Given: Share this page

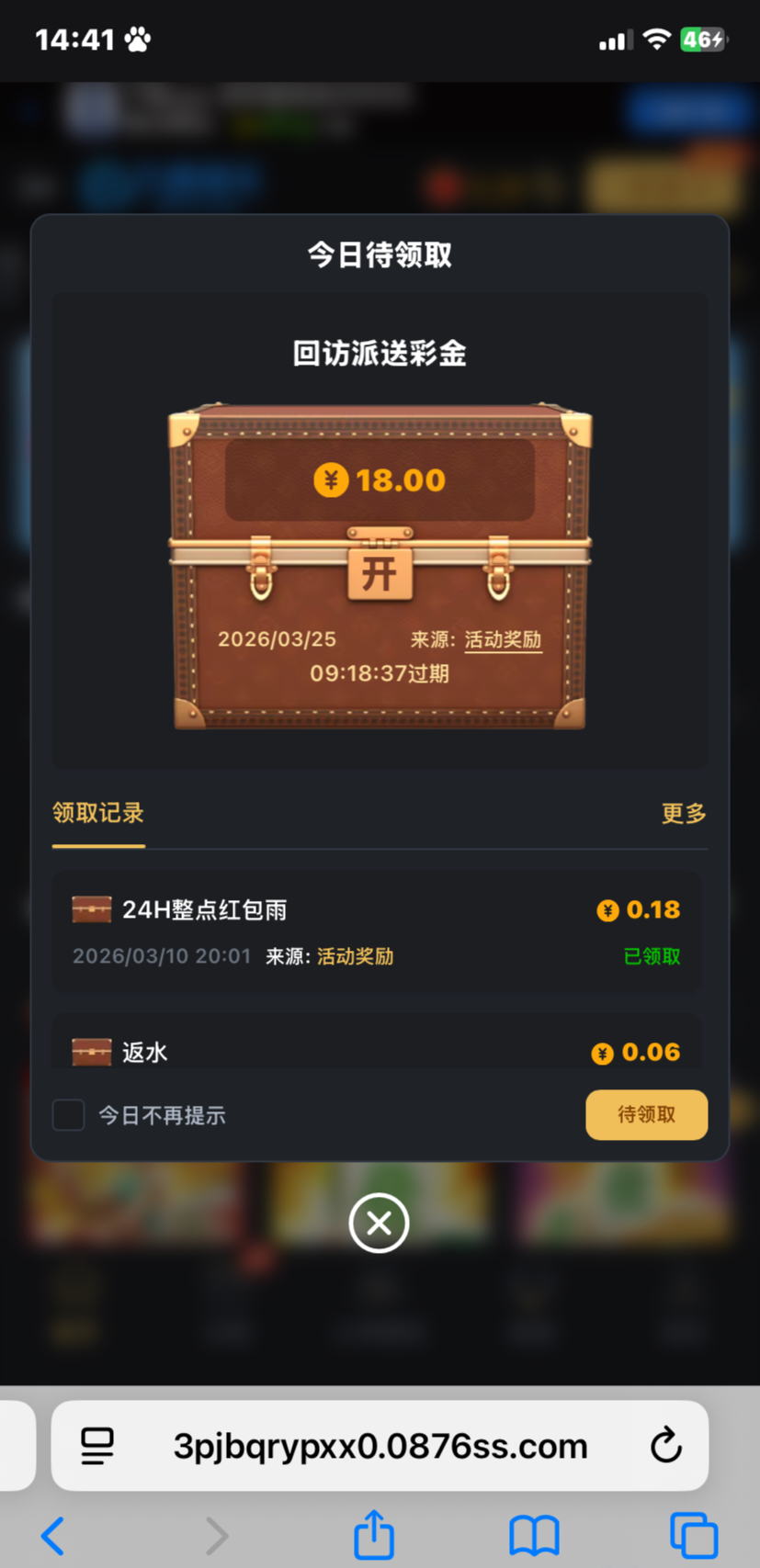Looking at the screenshot, I should (374, 1535).
